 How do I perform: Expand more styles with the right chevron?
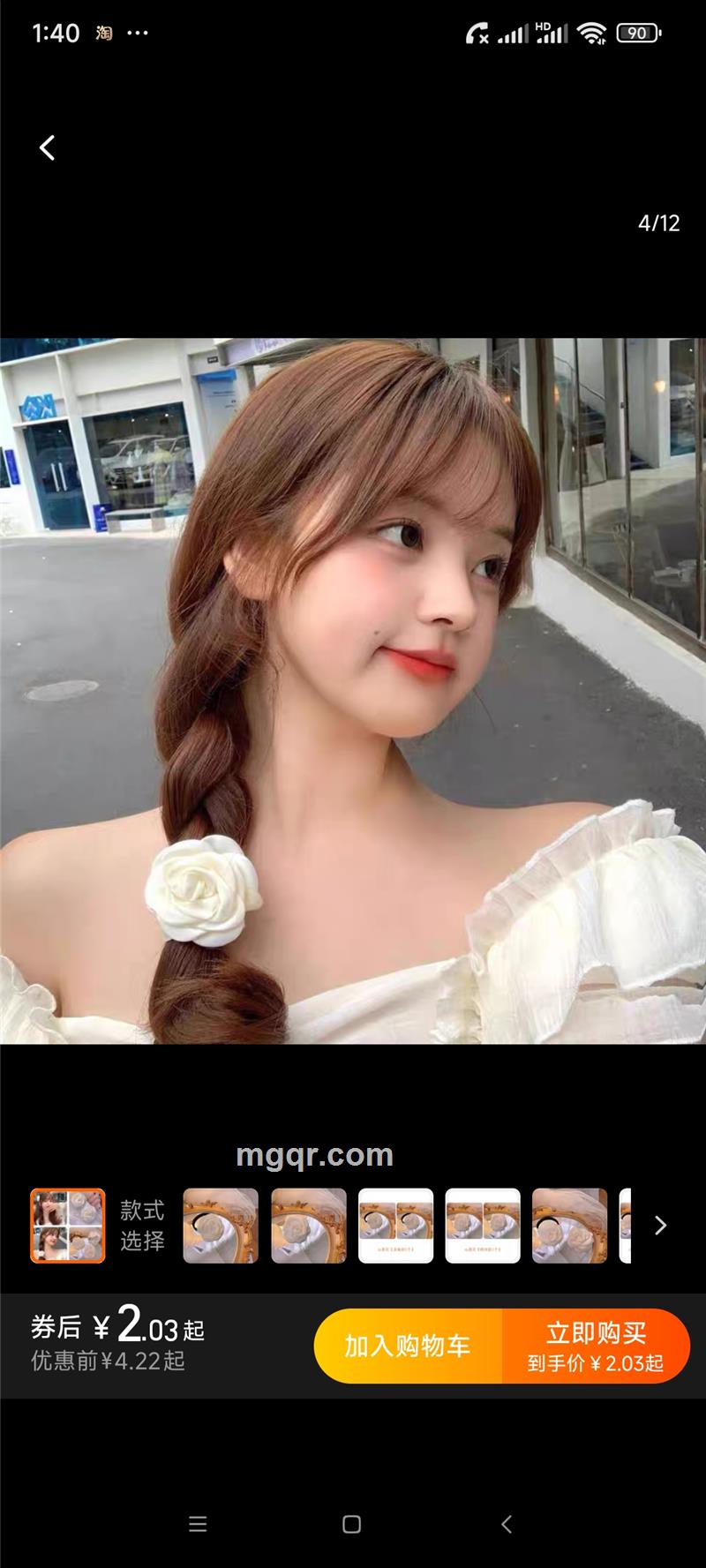tap(660, 1226)
